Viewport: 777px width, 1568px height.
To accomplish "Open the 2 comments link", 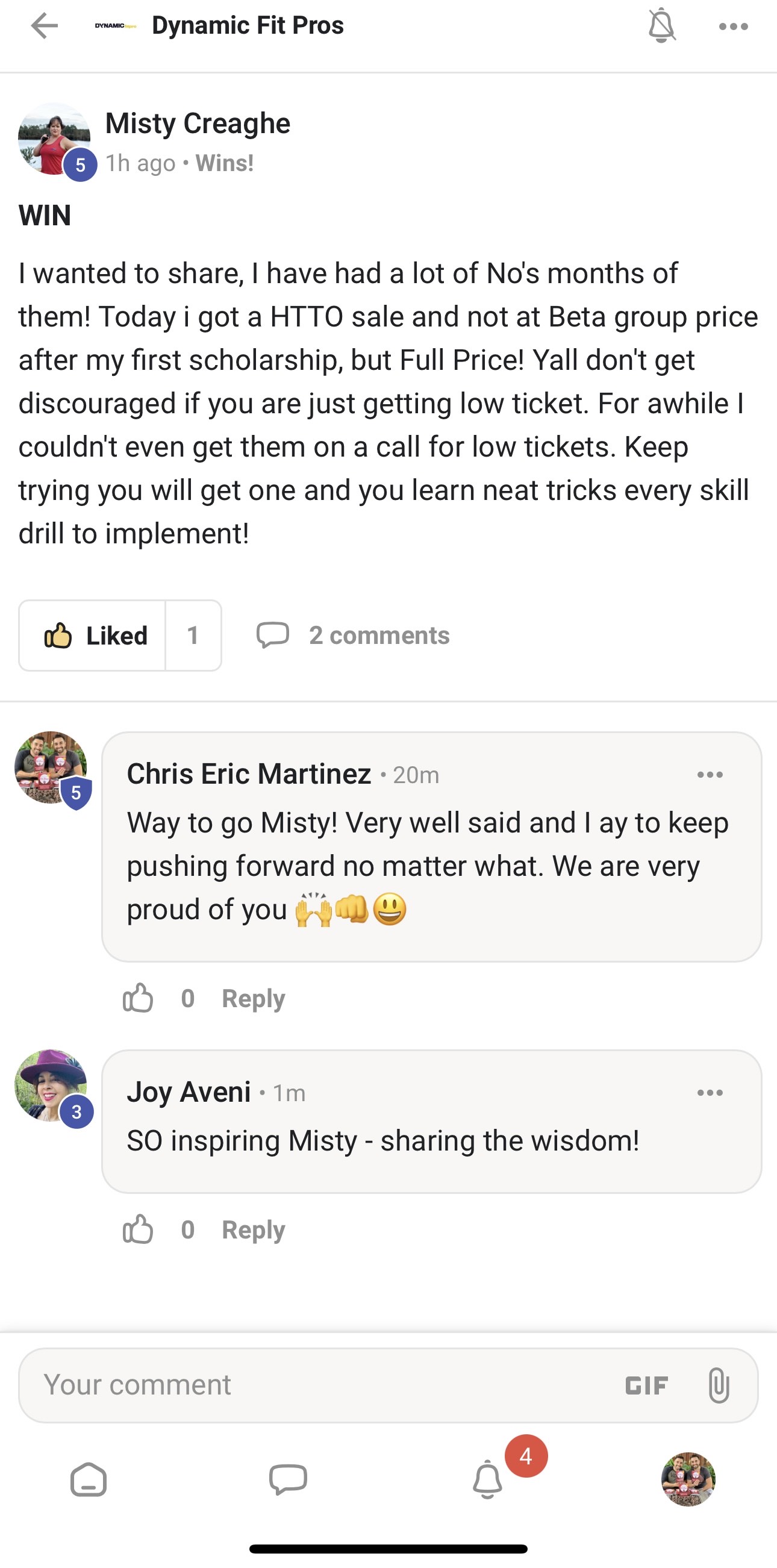I will coord(353,636).
